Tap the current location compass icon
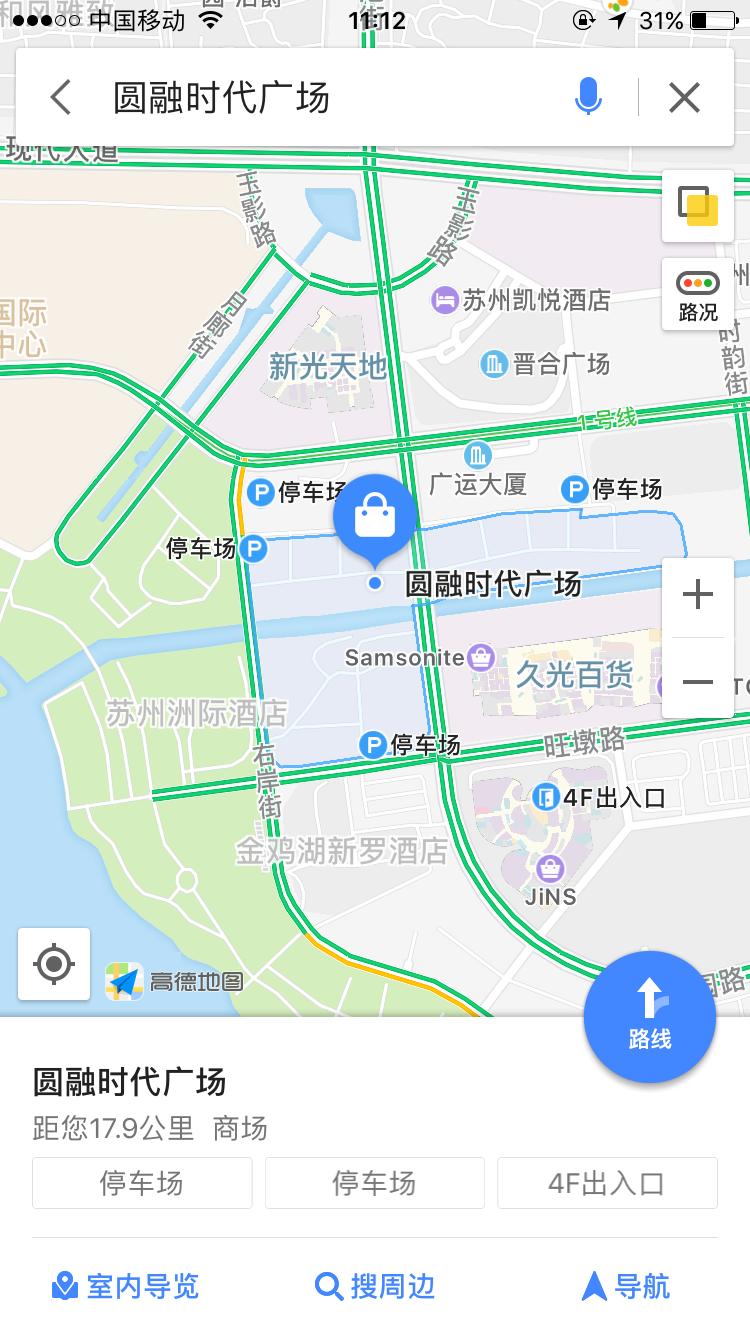750x1334 pixels. (54, 964)
